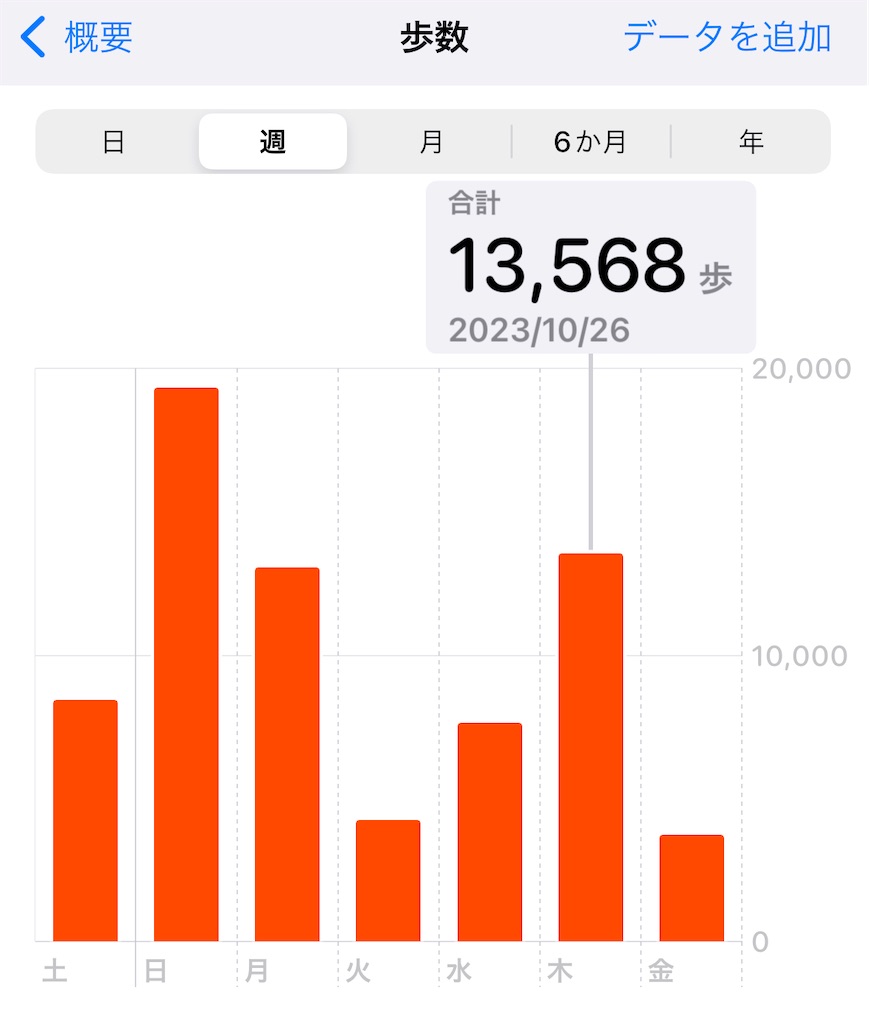Switch to the 日 view
Screen dimensions: 869x1024
pos(114,142)
